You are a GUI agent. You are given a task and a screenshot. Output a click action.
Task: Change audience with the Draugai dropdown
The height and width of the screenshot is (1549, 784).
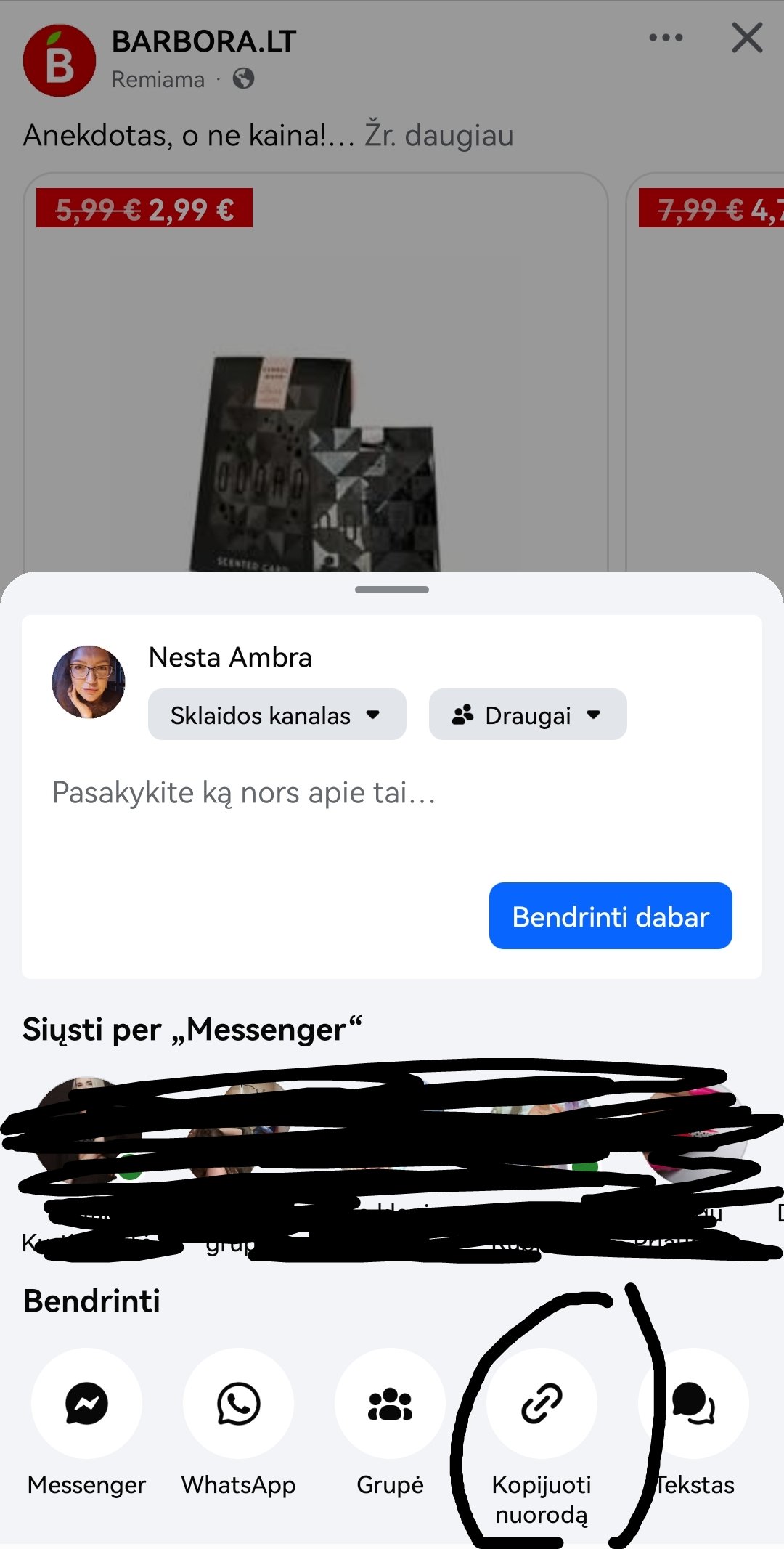[528, 715]
